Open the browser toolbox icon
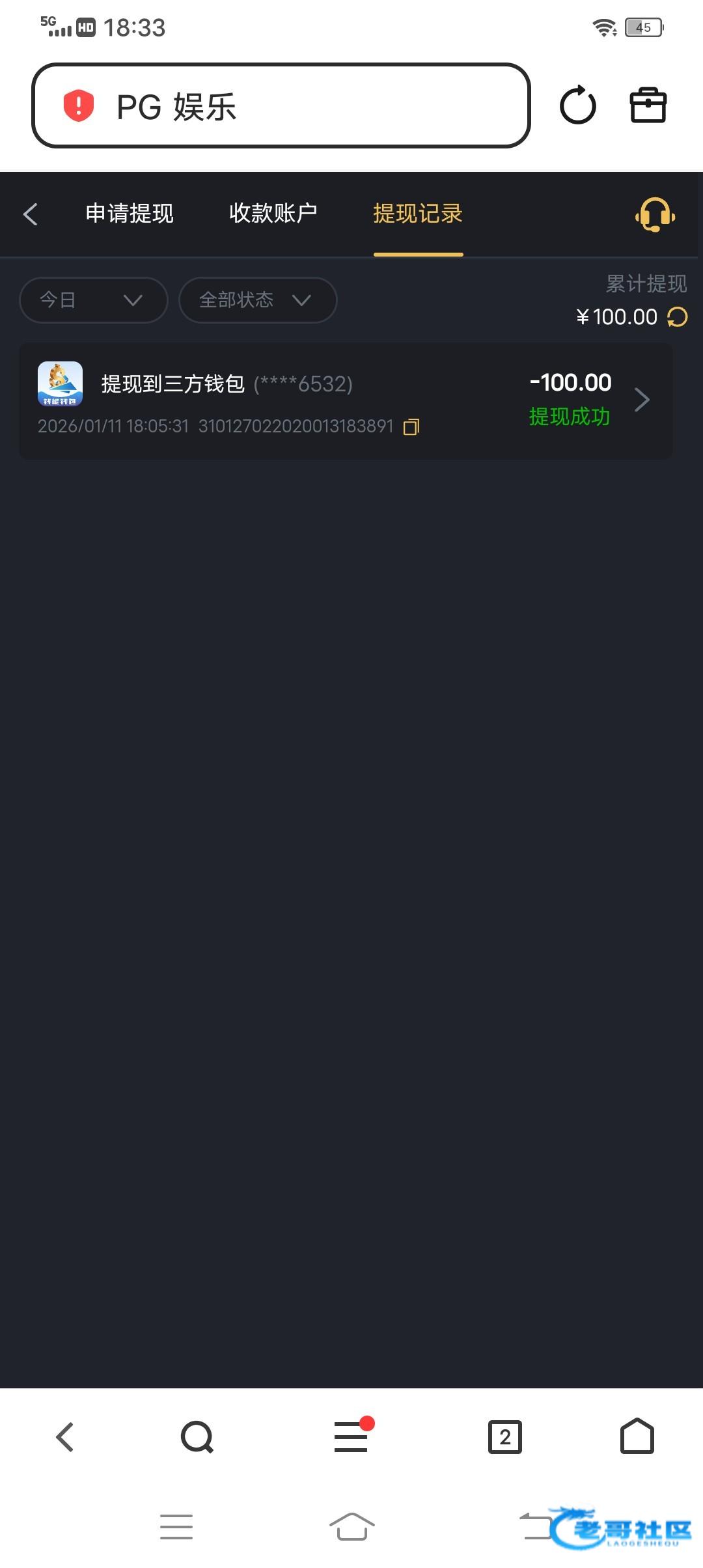Screen dimensions: 703x1568 coord(648,105)
